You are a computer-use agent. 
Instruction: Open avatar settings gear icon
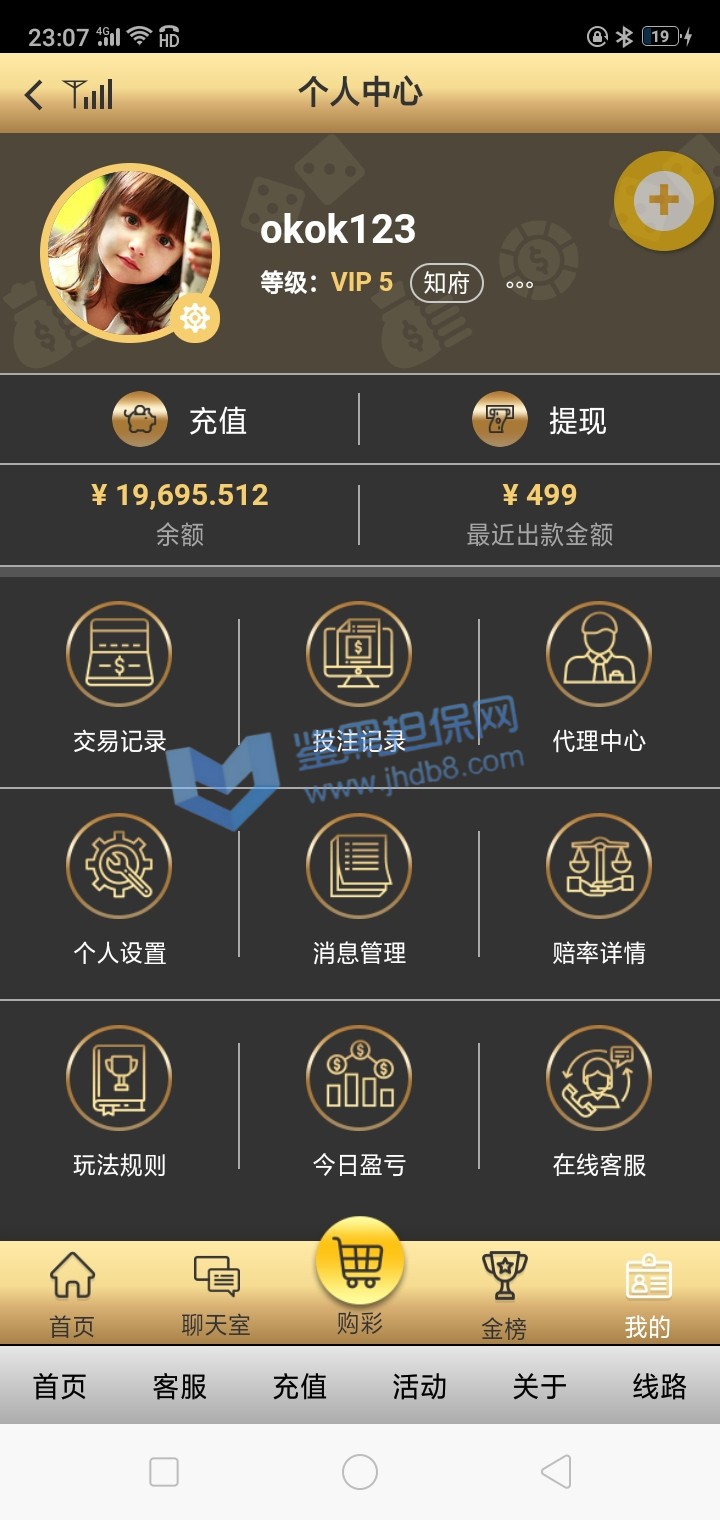194,319
